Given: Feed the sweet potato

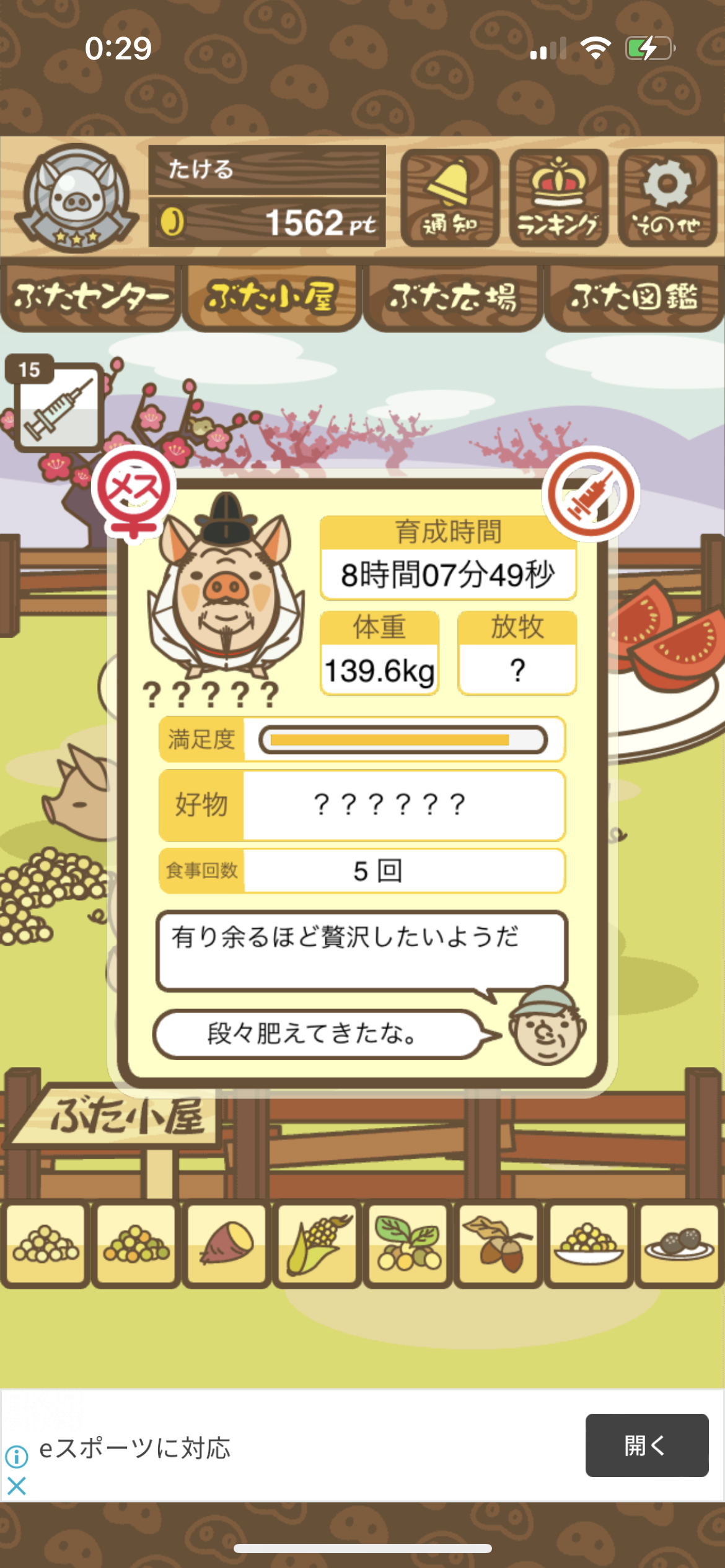Looking at the screenshot, I should tap(226, 1244).
